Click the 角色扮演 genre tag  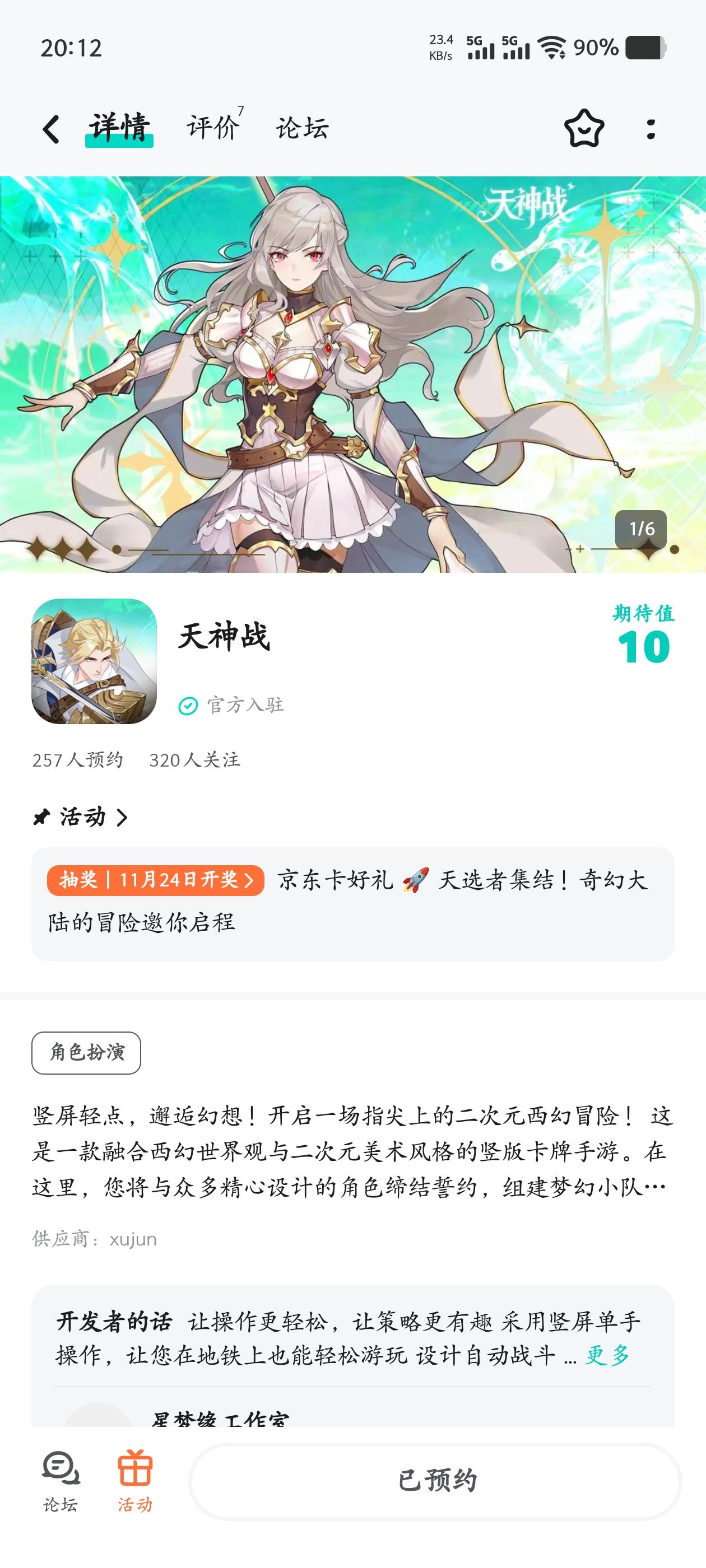(x=86, y=1051)
